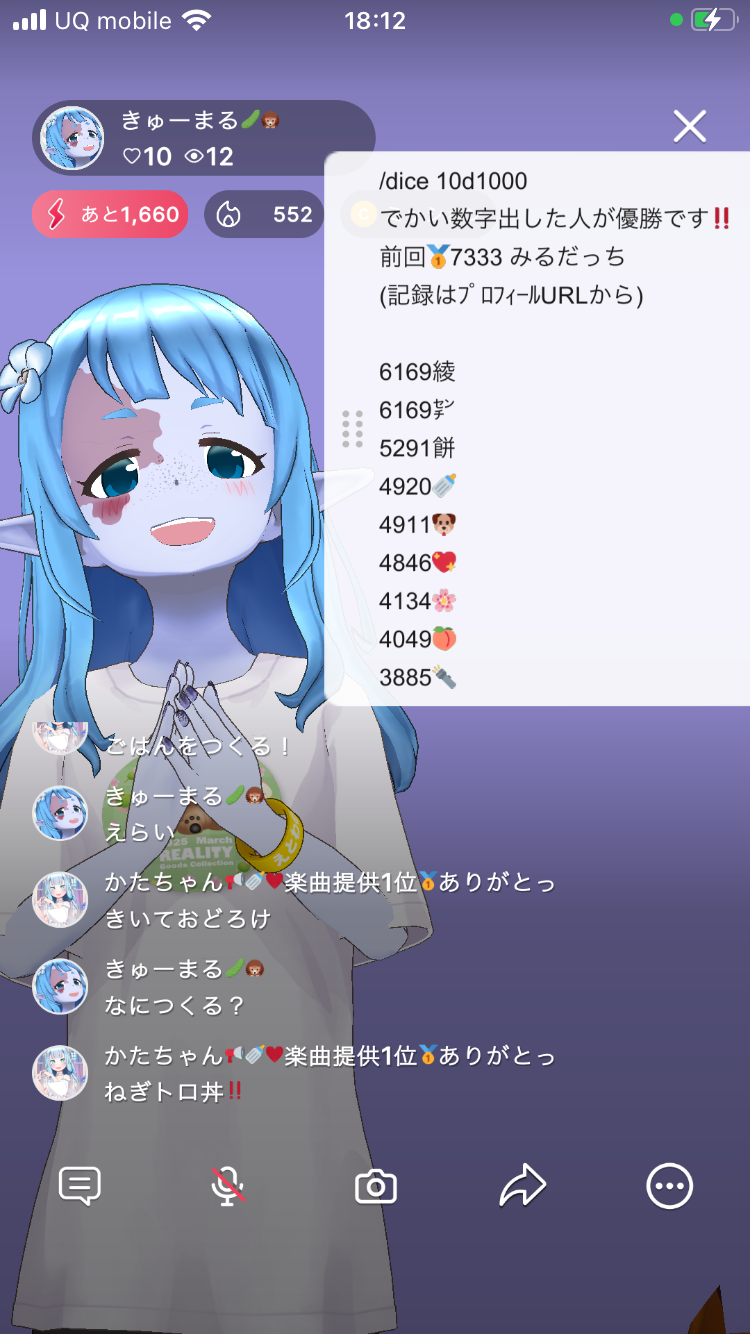Open きゅーまる avatar on えらい comment
The image size is (750, 1334).
[60, 813]
